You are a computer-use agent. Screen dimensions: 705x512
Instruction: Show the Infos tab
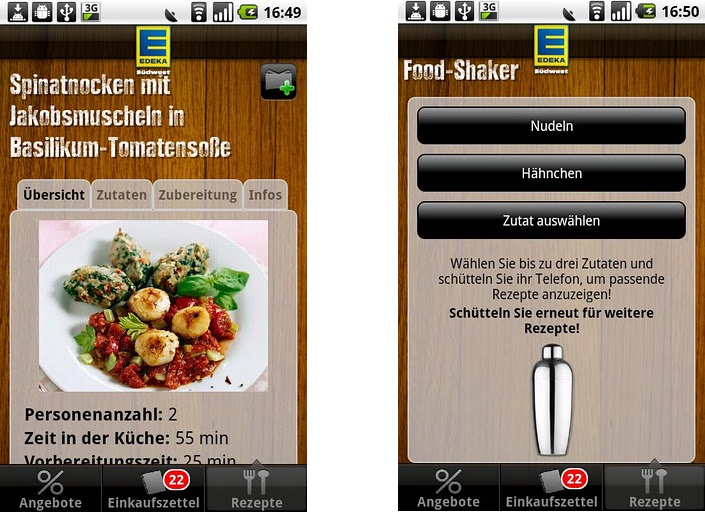click(x=265, y=195)
